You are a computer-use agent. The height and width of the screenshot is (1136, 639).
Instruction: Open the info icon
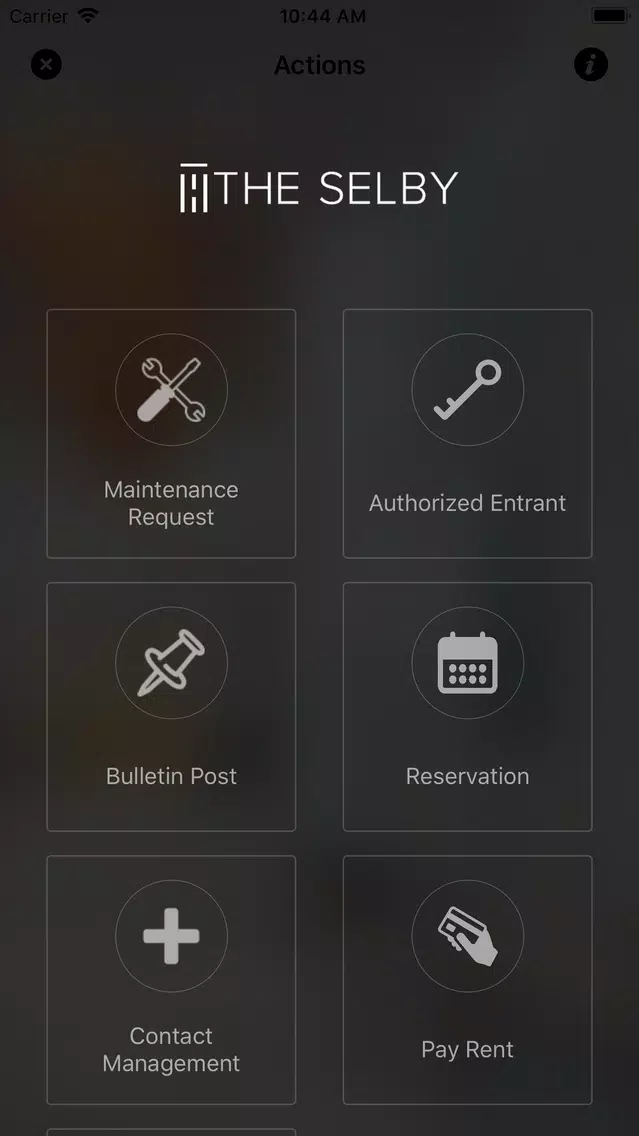coord(591,65)
